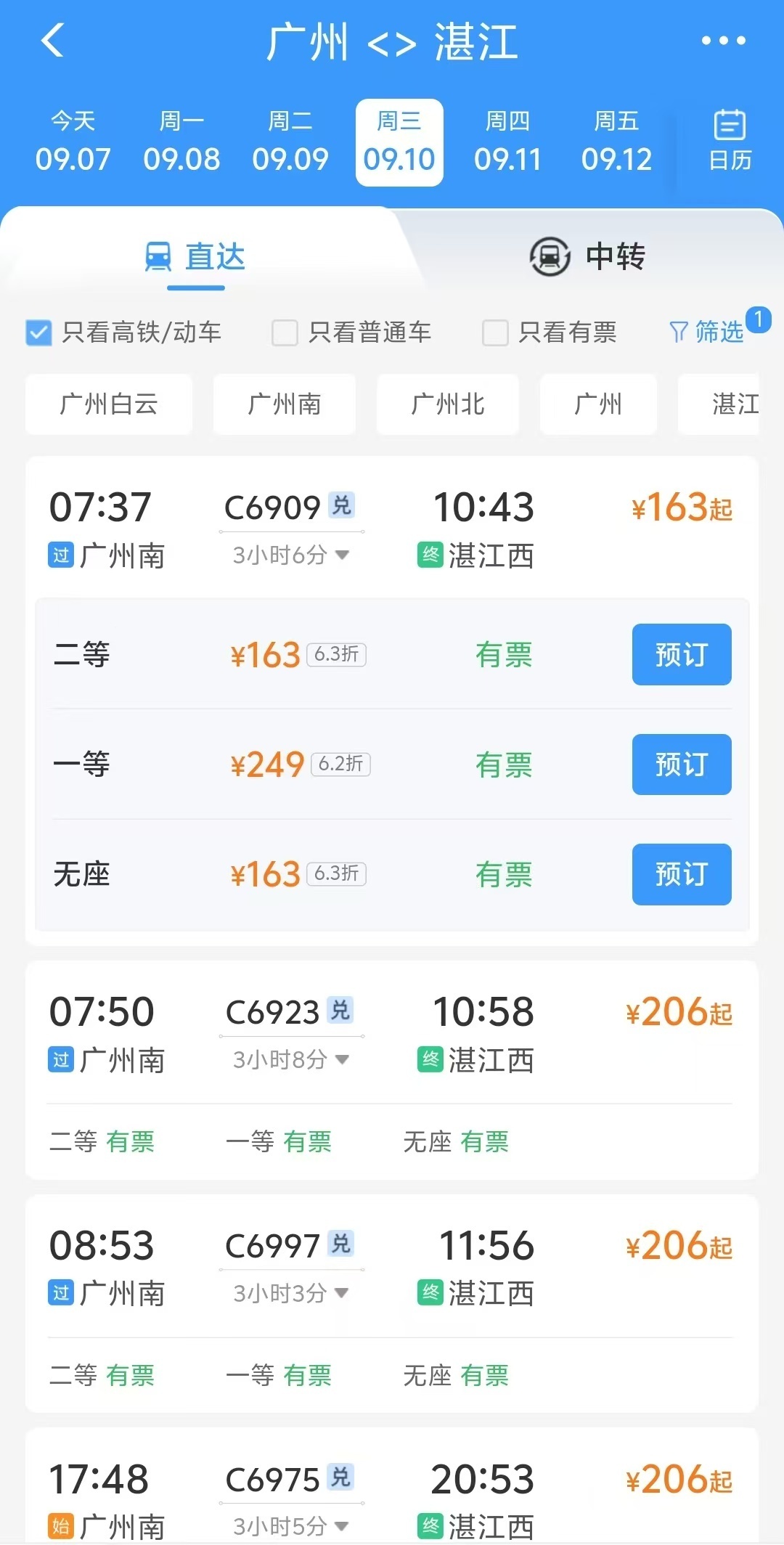Check the 只看普通车 box
The height and width of the screenshot is (1545, 784).
[285, 333]
